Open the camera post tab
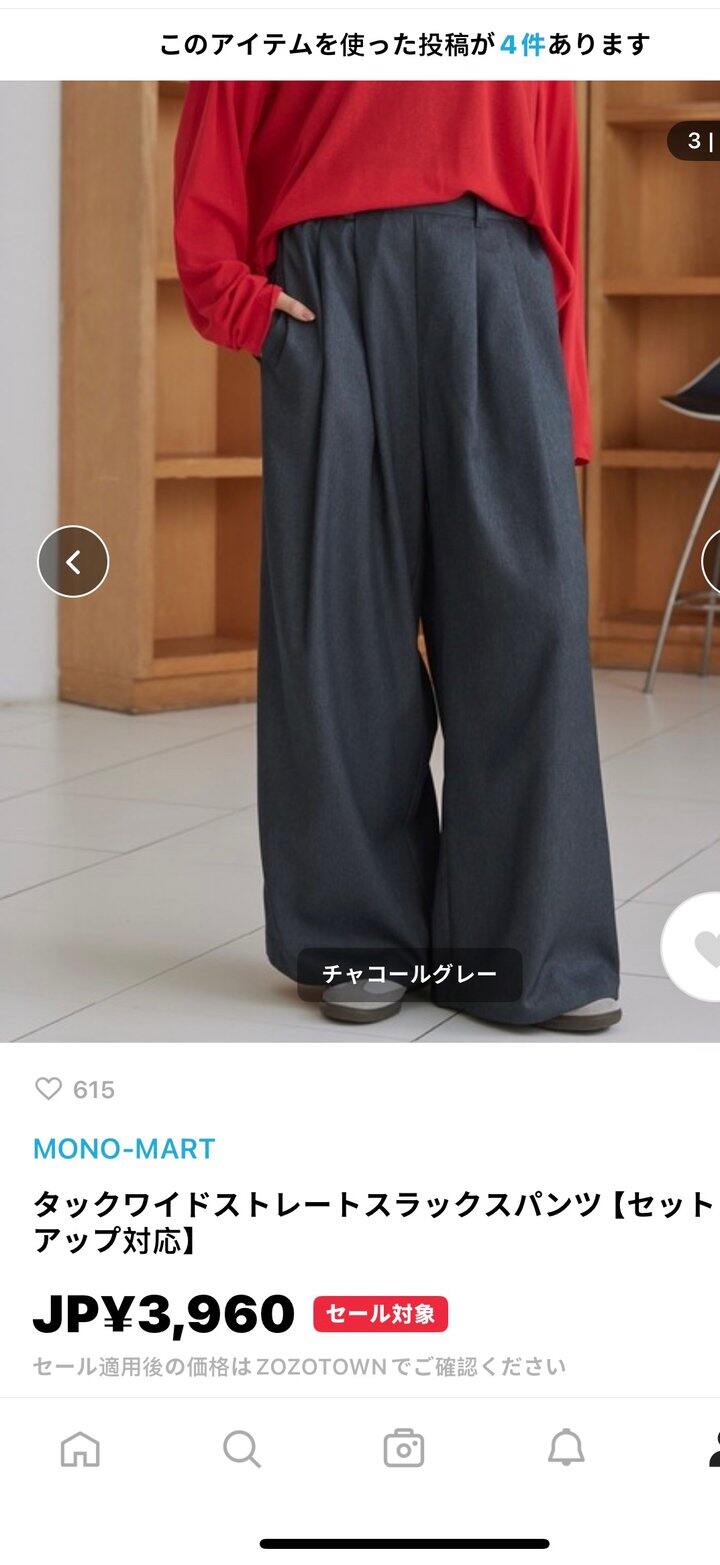This screenshot has height=1565, width=720. pyautogui.click(x=403, y=1447)
